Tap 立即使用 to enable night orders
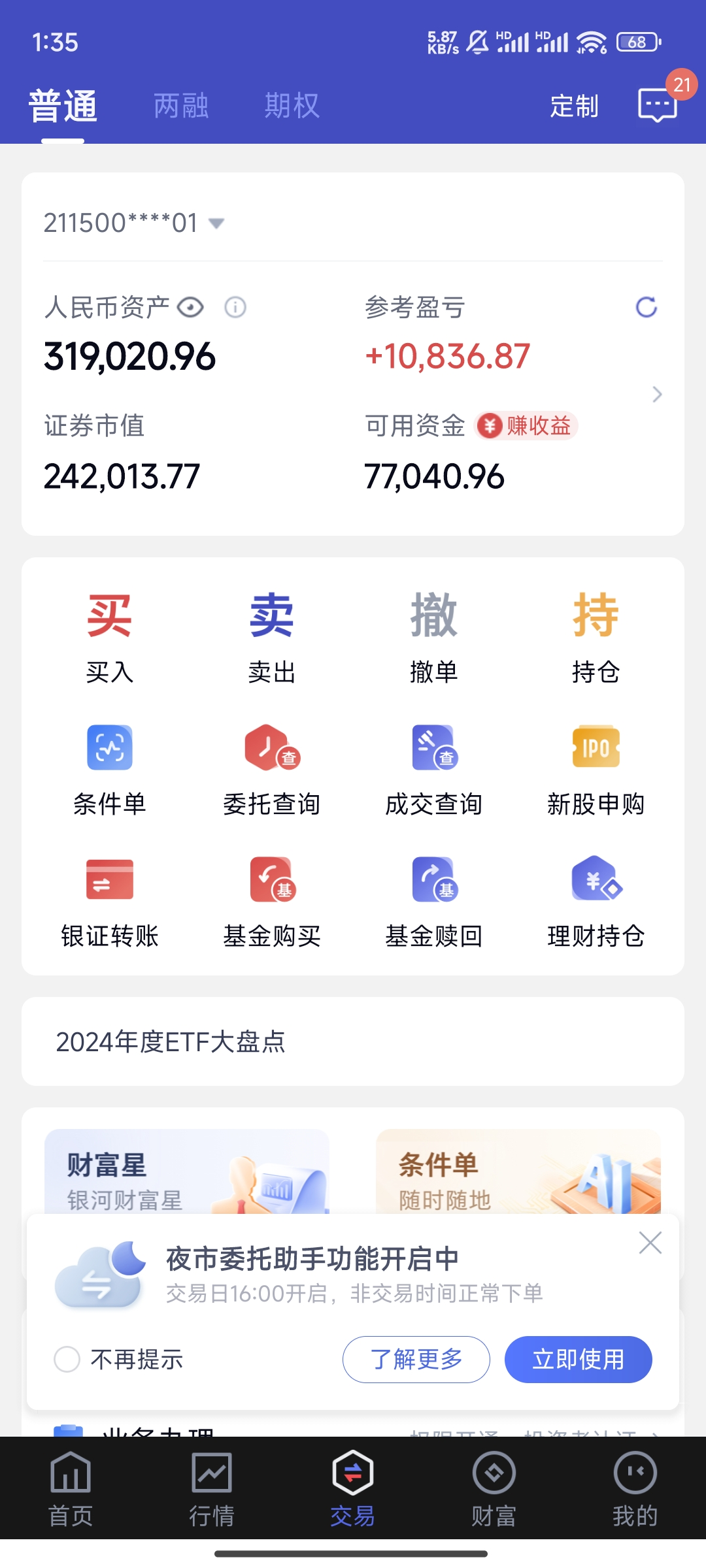This screenshot has width=706, height=1568. click(x=578, y=1360)
